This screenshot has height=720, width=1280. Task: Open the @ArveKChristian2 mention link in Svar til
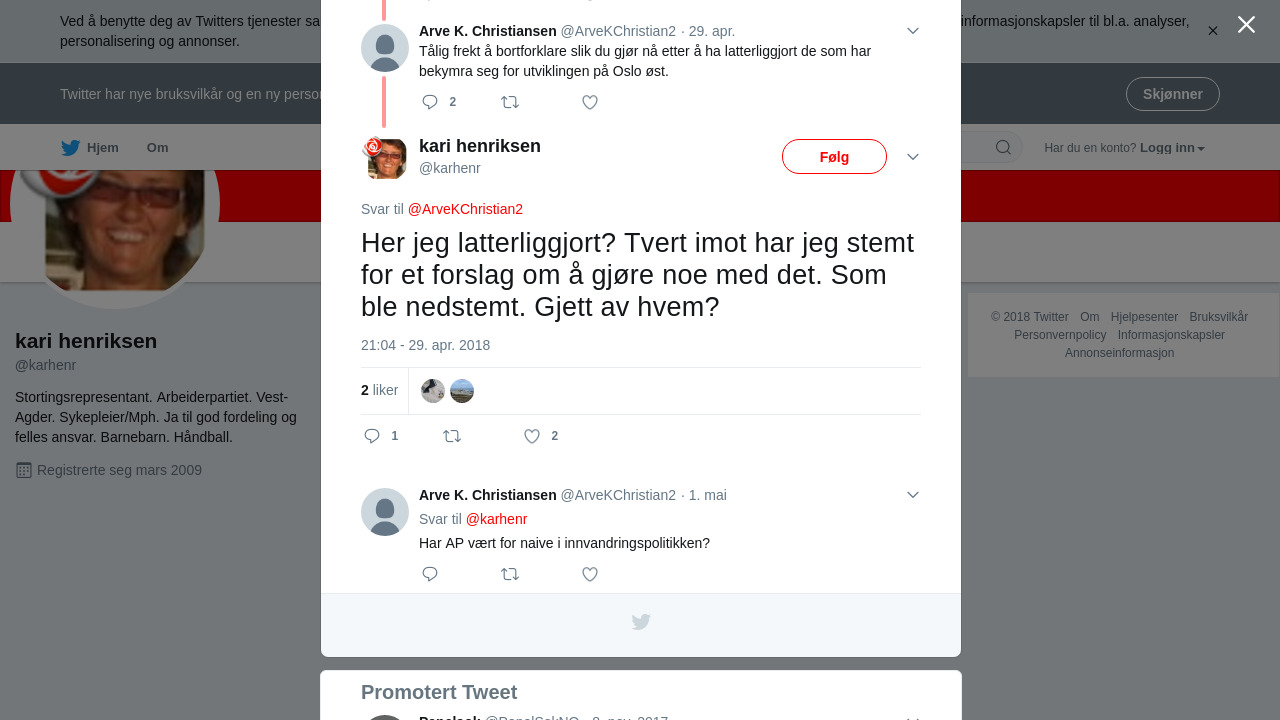(465, 209)
